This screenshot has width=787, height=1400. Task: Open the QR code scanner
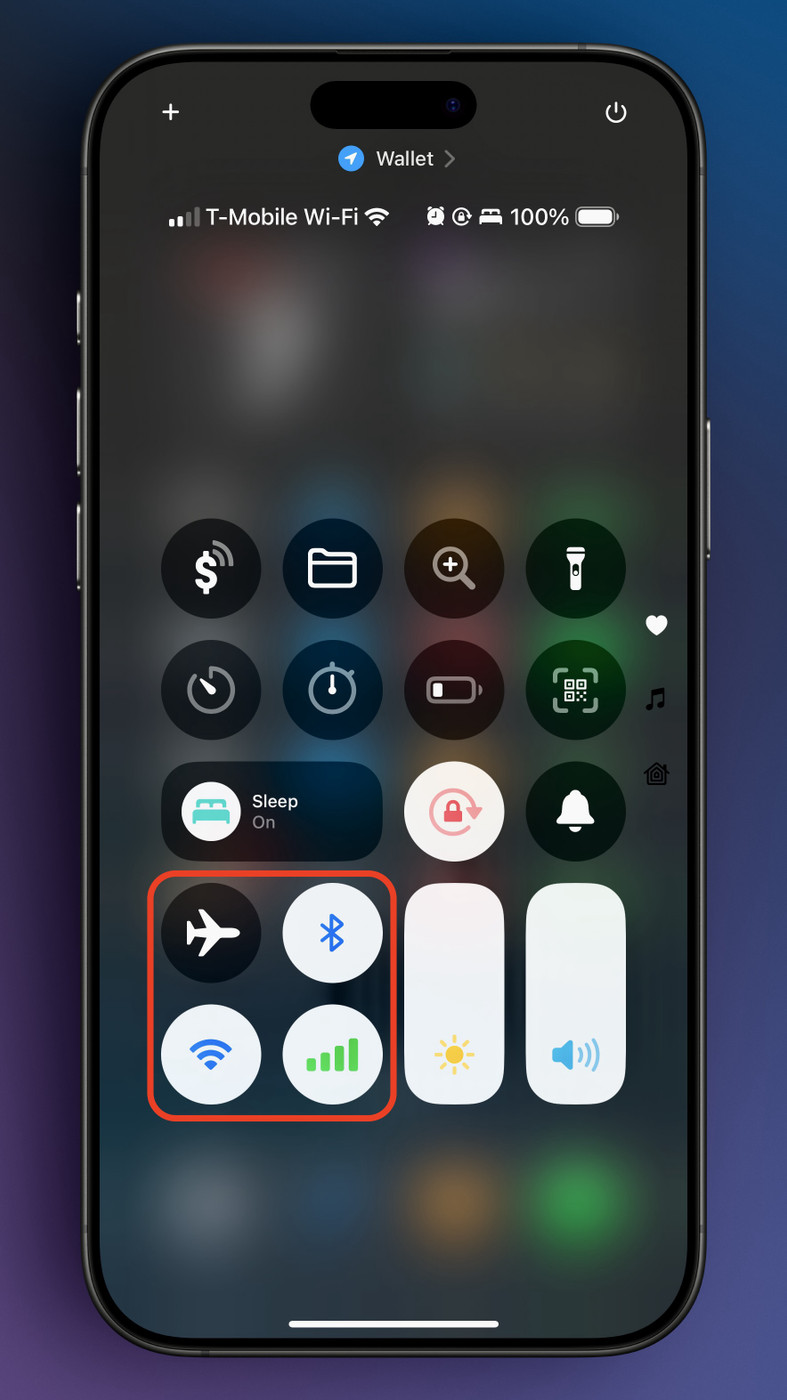[x=575, y=690]
